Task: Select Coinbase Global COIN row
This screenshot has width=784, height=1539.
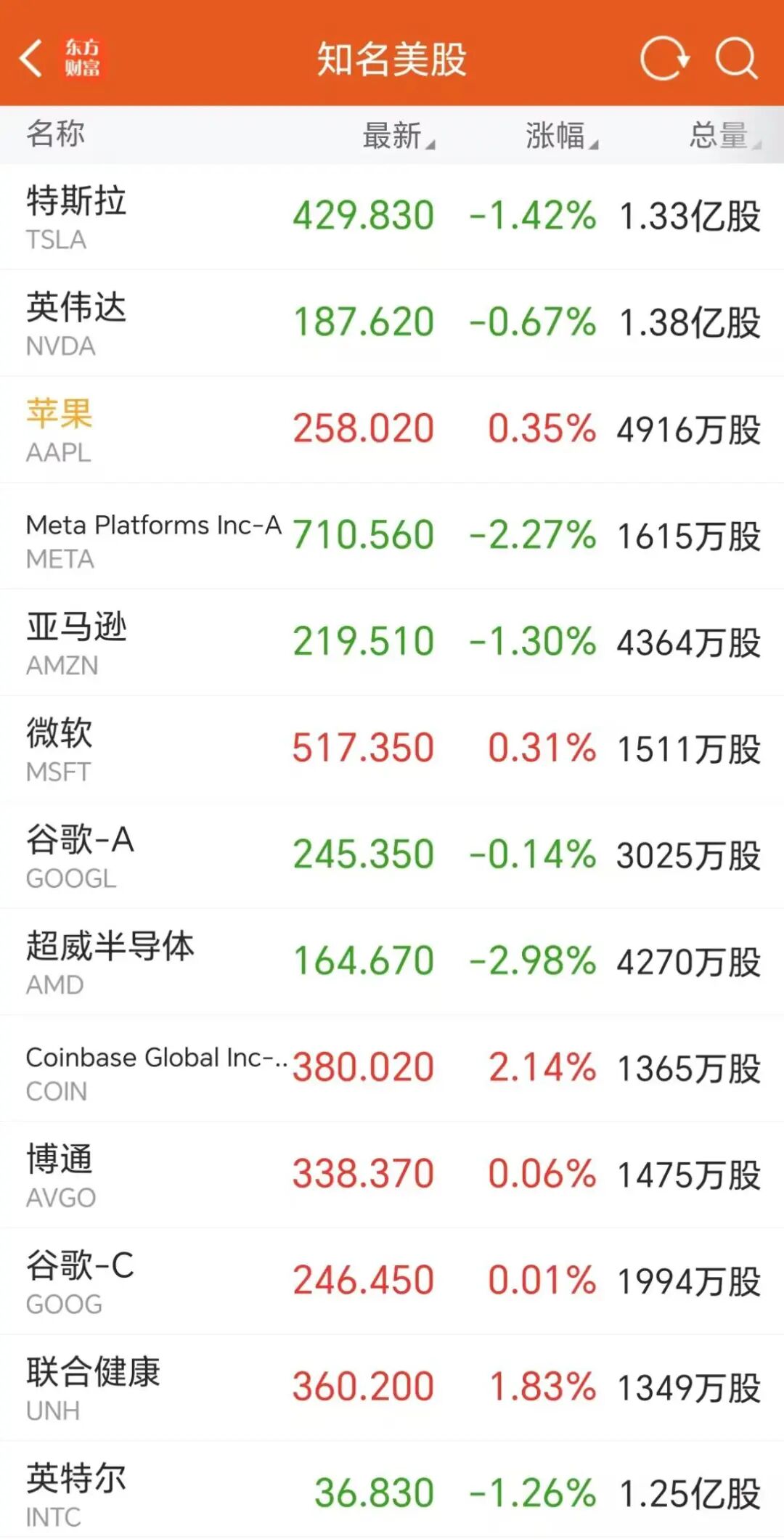Action: click(392, 1069)
